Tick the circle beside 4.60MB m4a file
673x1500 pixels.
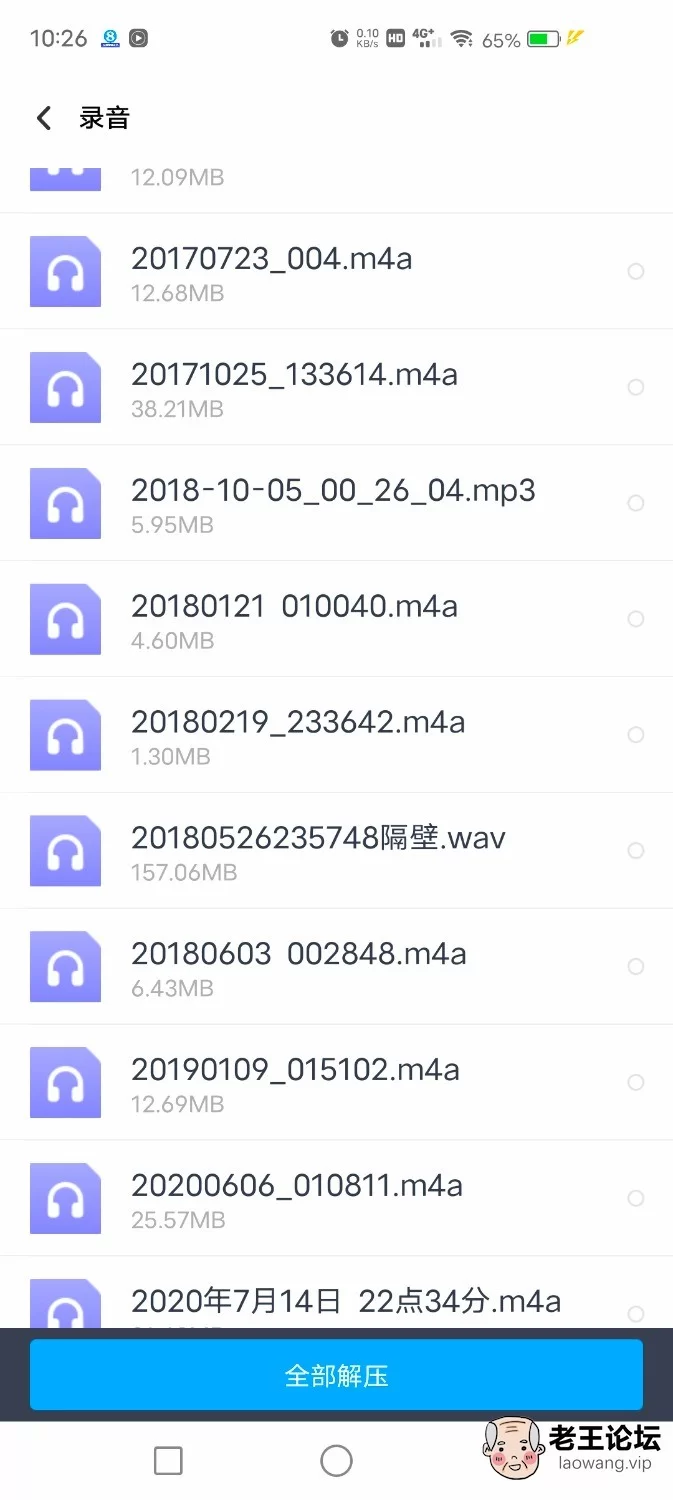click(635, 619)
